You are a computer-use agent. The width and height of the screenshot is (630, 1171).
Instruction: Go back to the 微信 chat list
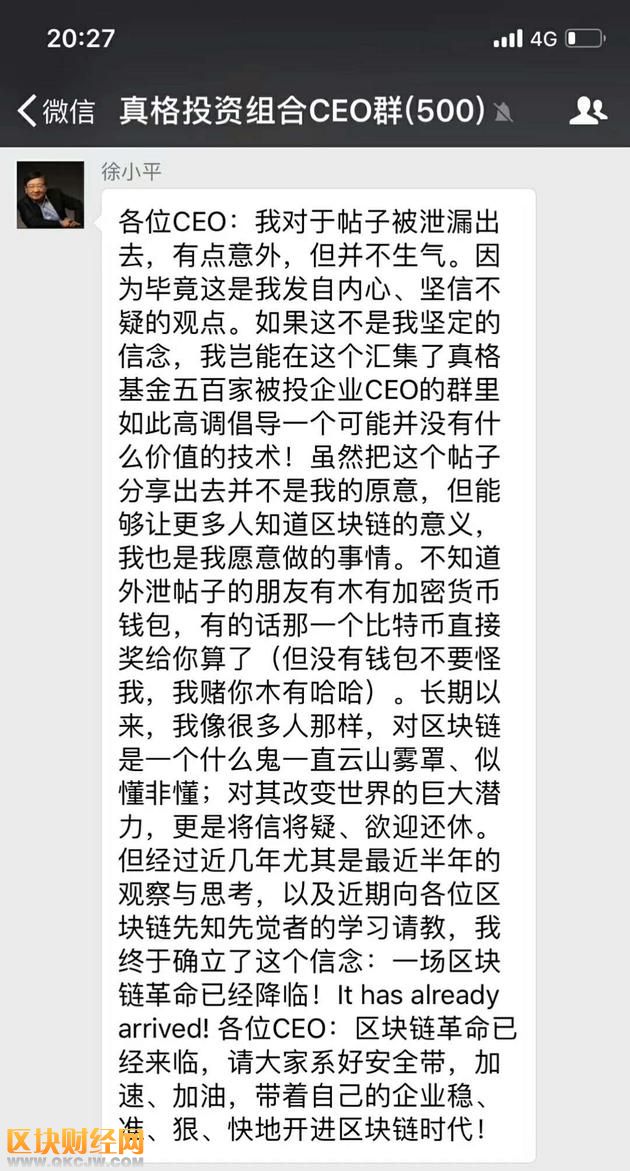(x=56, y=111)
